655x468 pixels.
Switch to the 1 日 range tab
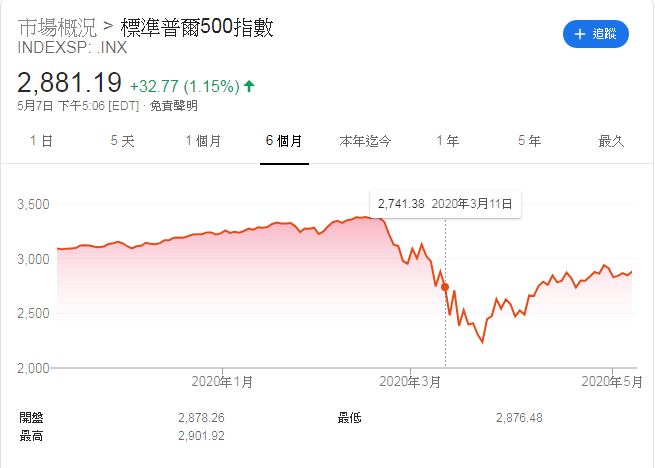(41, 141)
